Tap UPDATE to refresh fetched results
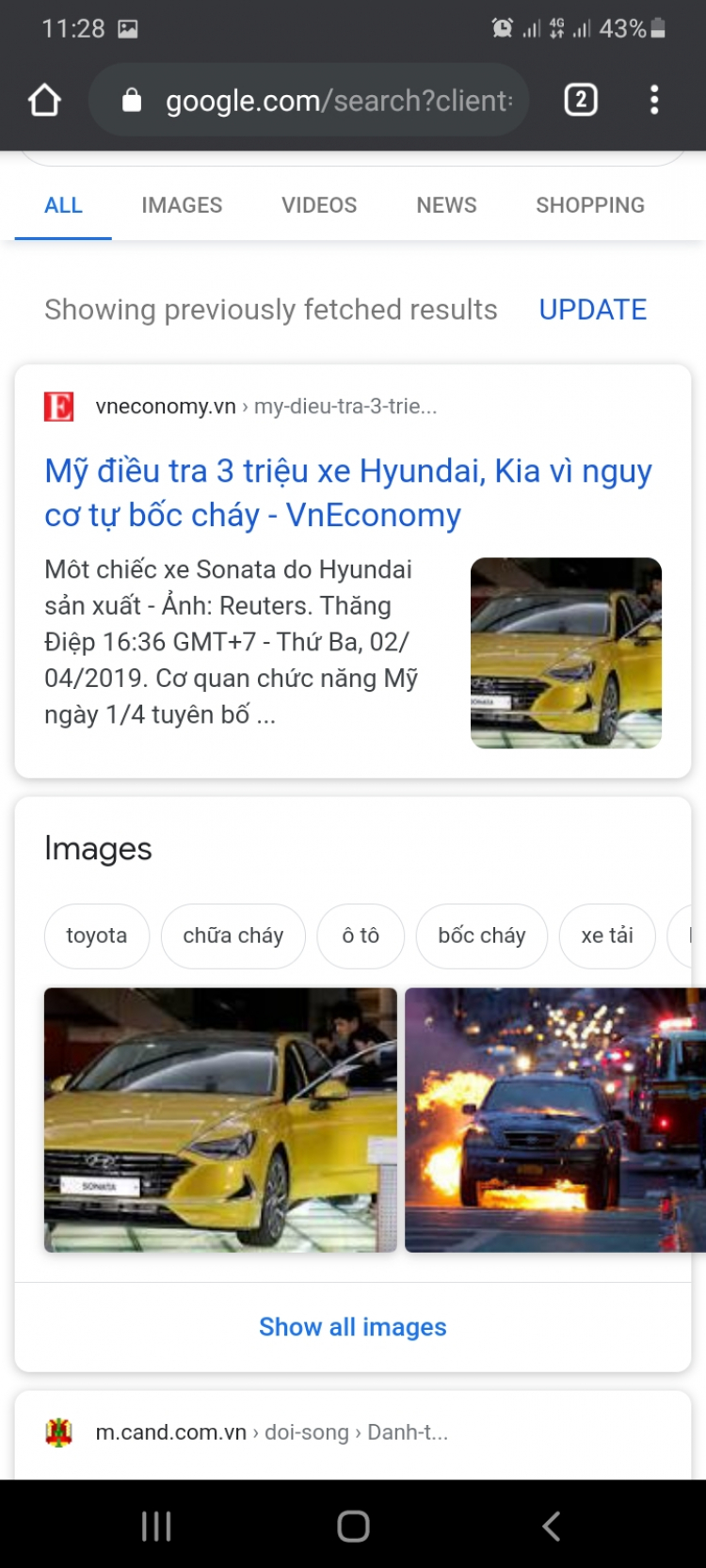The image size is (706, 1568). coord(592,310)
